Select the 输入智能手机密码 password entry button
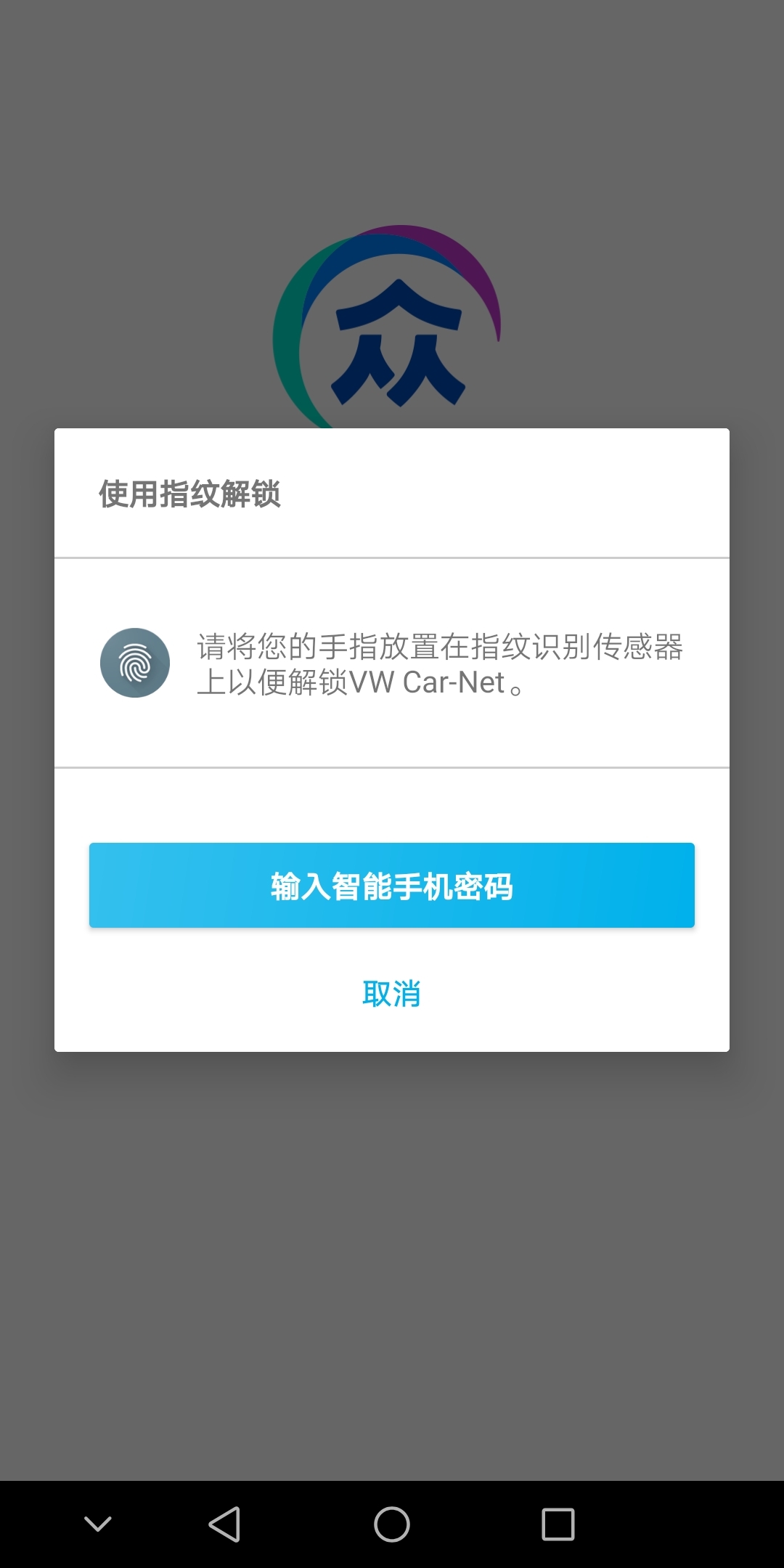 click(392, 885)
